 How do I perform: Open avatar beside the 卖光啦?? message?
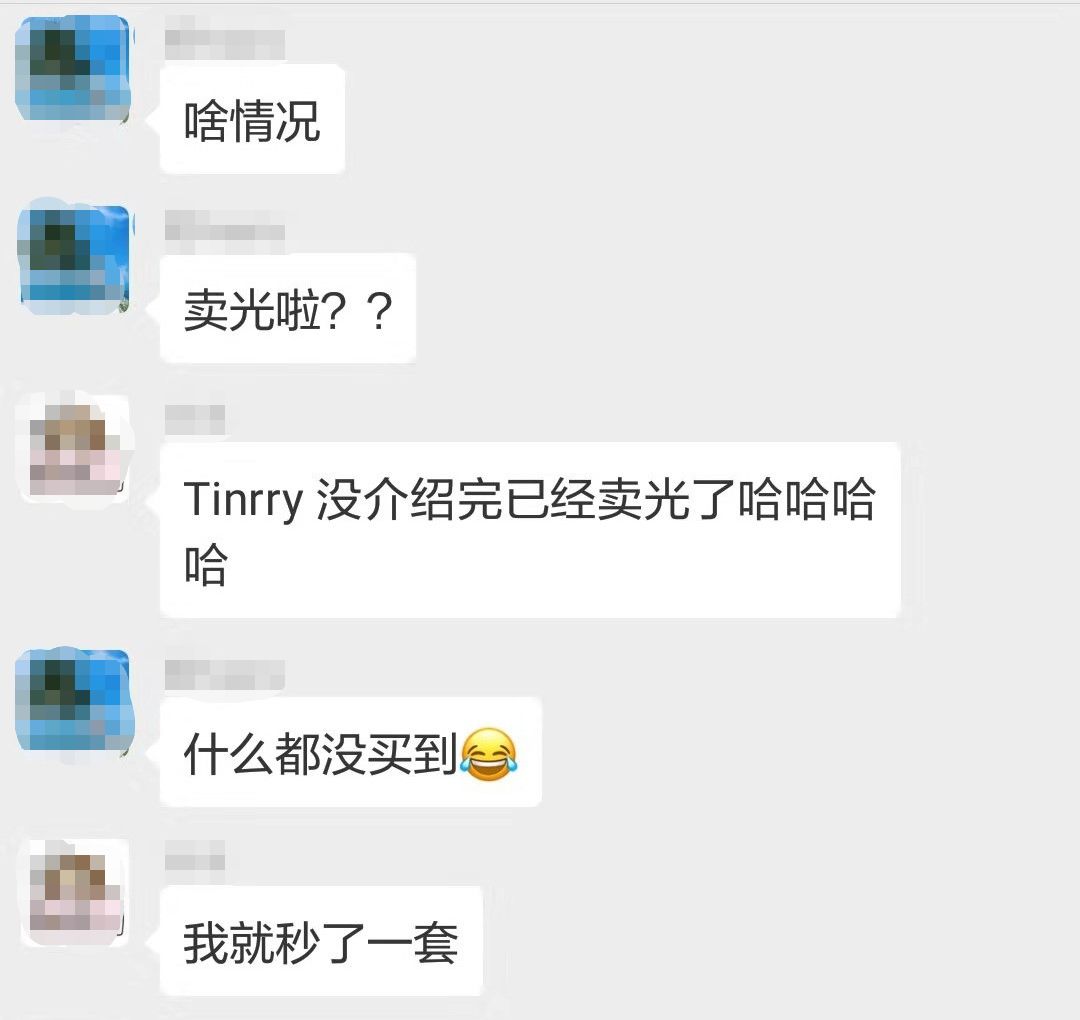(74, 258)
